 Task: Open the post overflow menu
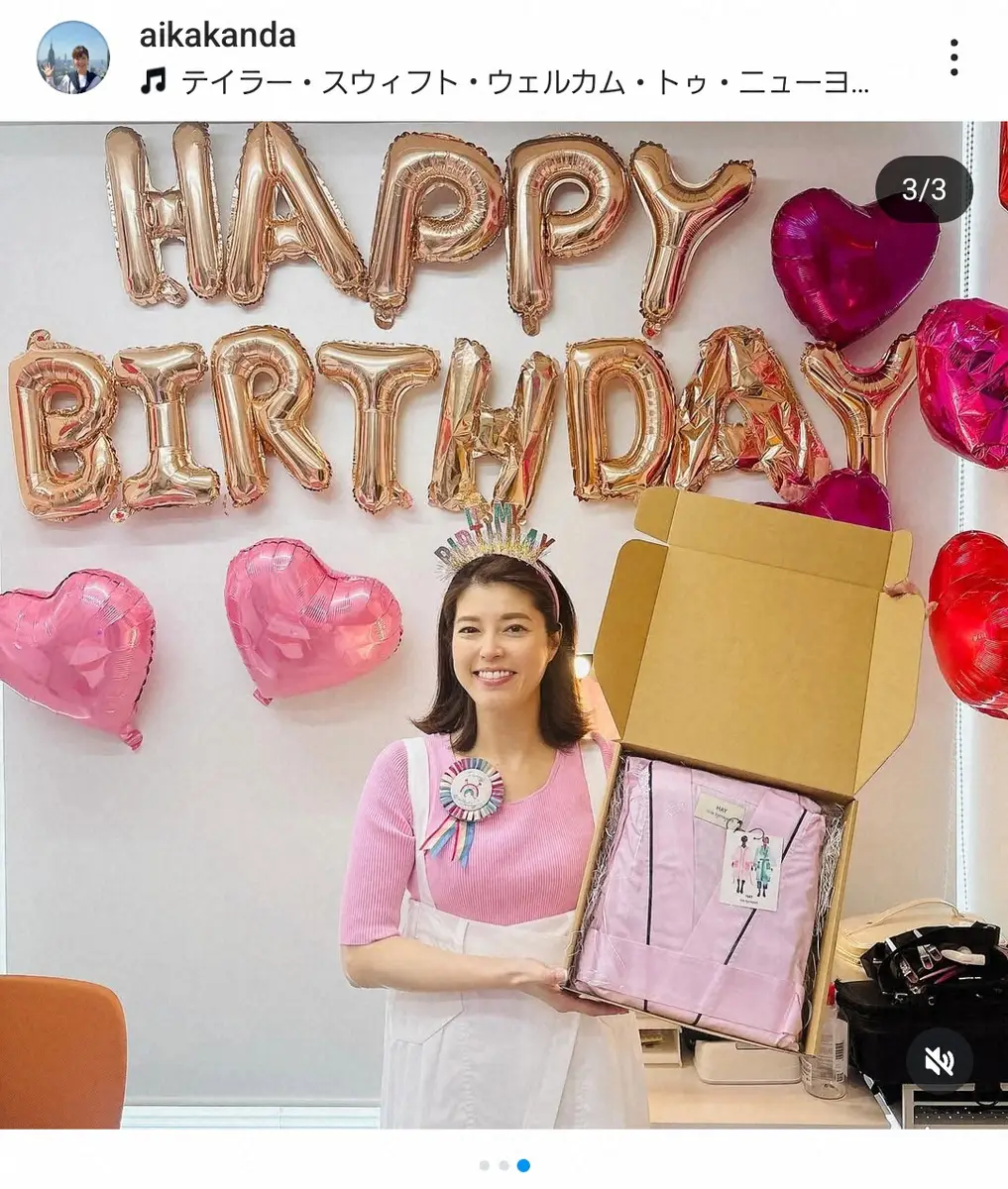[x=953, y=58]
